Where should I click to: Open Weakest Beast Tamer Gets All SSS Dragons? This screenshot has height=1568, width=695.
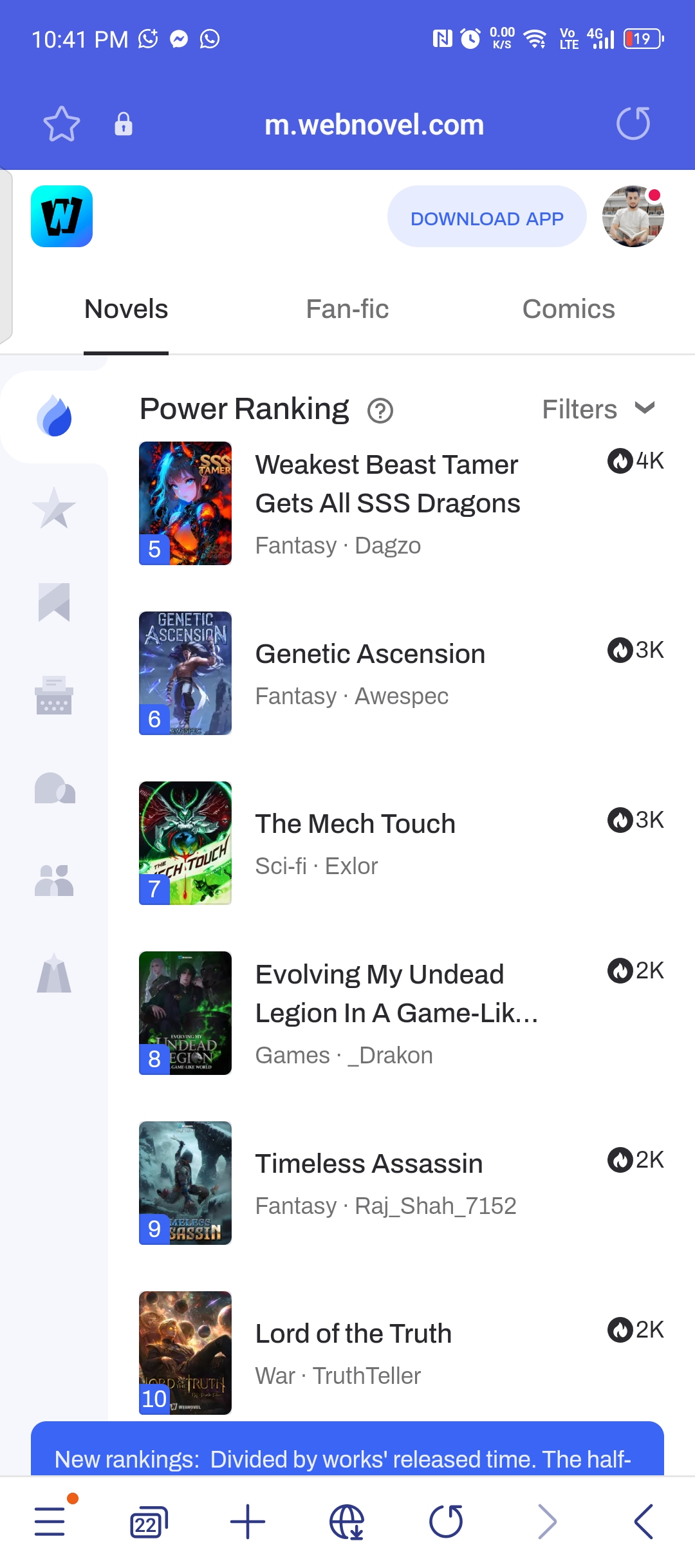click(x=387, y=484)
